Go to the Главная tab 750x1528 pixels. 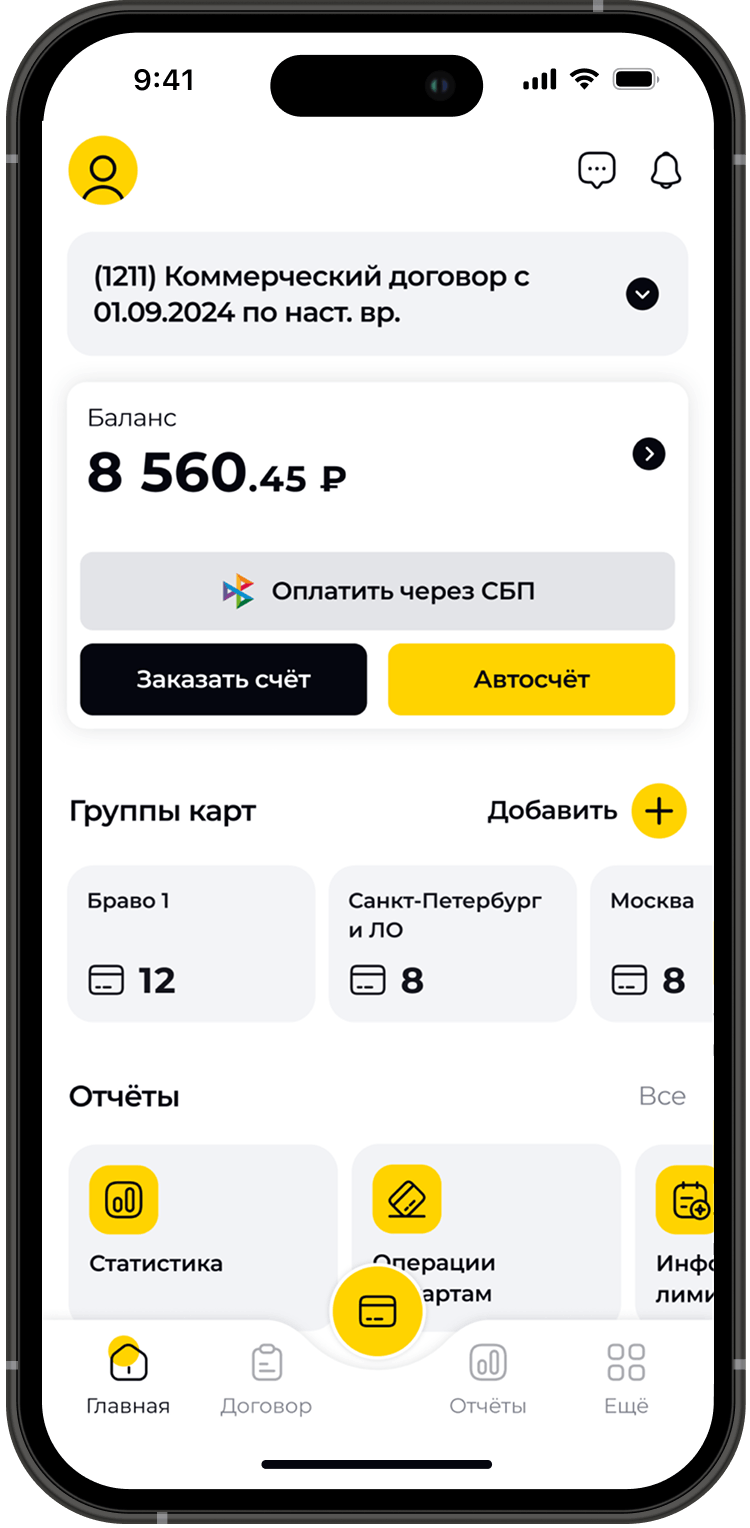click(x=128, y=1379)
